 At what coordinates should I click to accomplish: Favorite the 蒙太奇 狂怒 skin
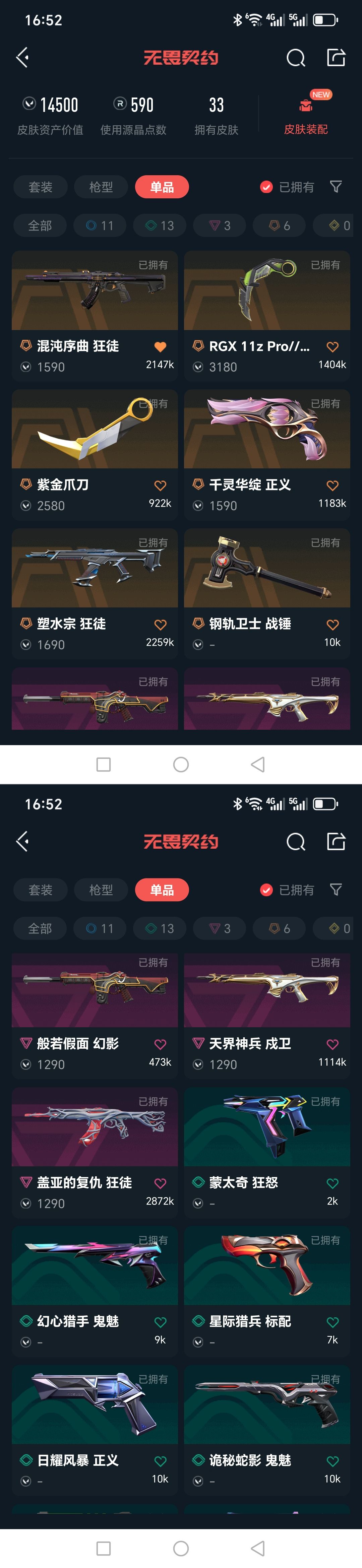332,1183
